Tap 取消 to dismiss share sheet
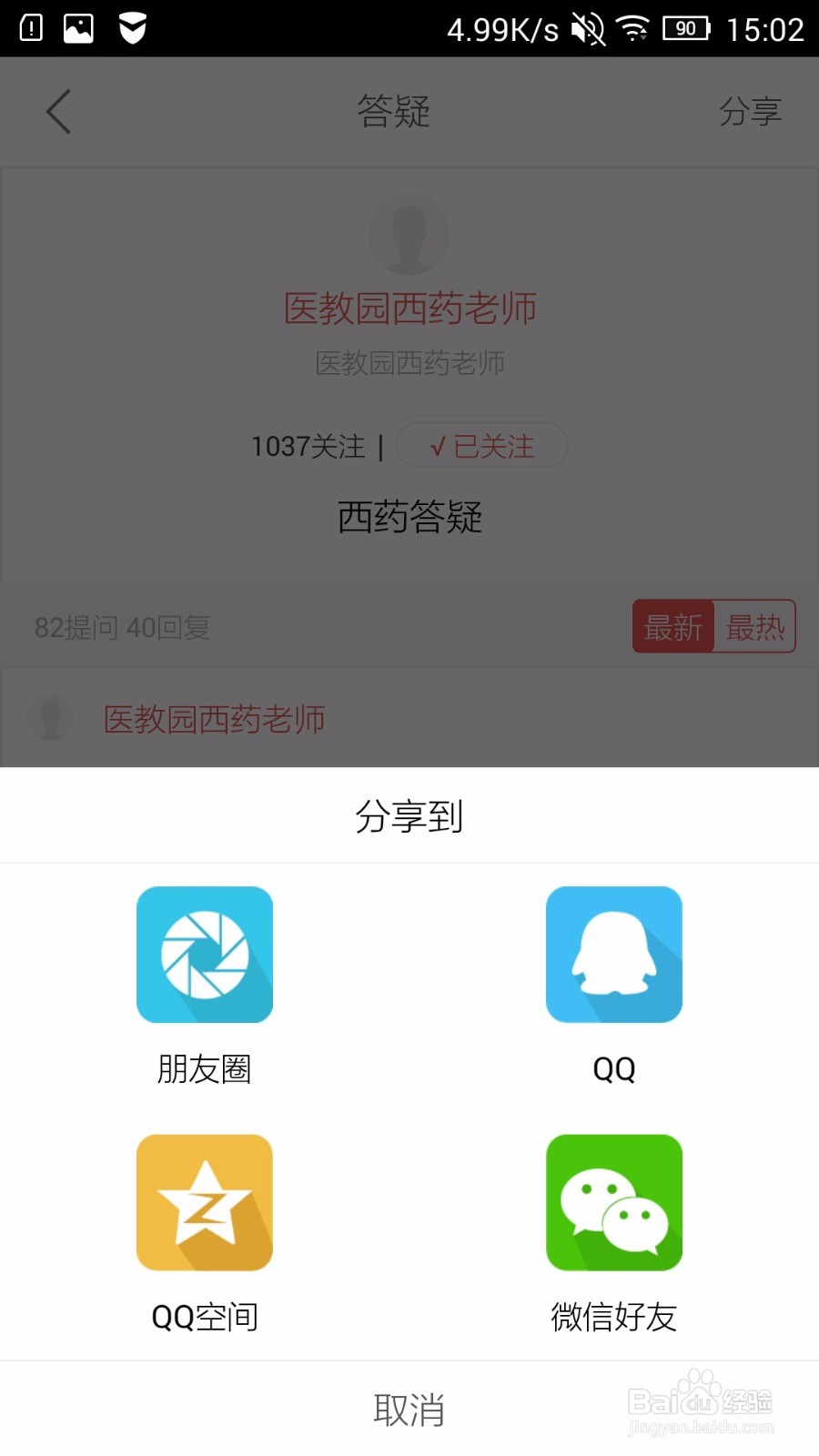Viewport: 819px width, 1456px height. pyautogui.click(x=409, y=1410)
